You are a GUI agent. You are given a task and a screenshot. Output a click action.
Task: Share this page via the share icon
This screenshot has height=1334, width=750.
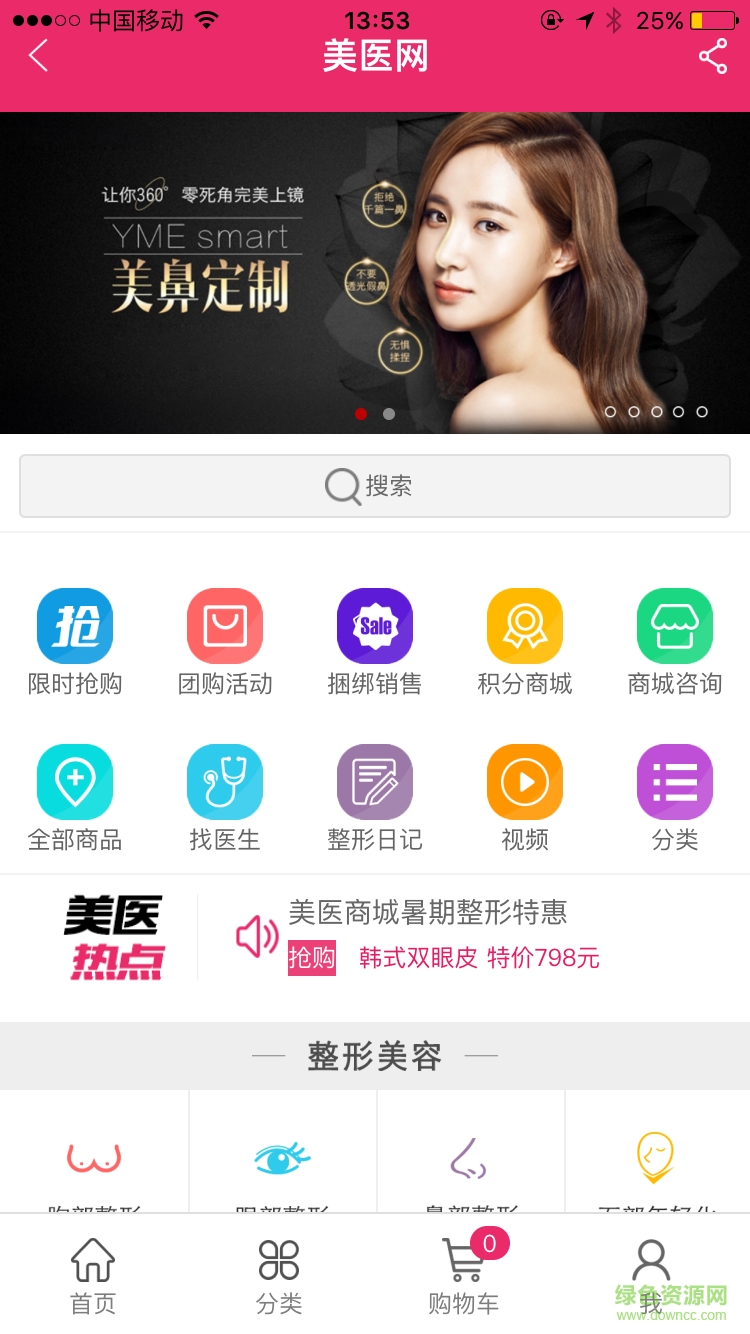click(712, 56)
